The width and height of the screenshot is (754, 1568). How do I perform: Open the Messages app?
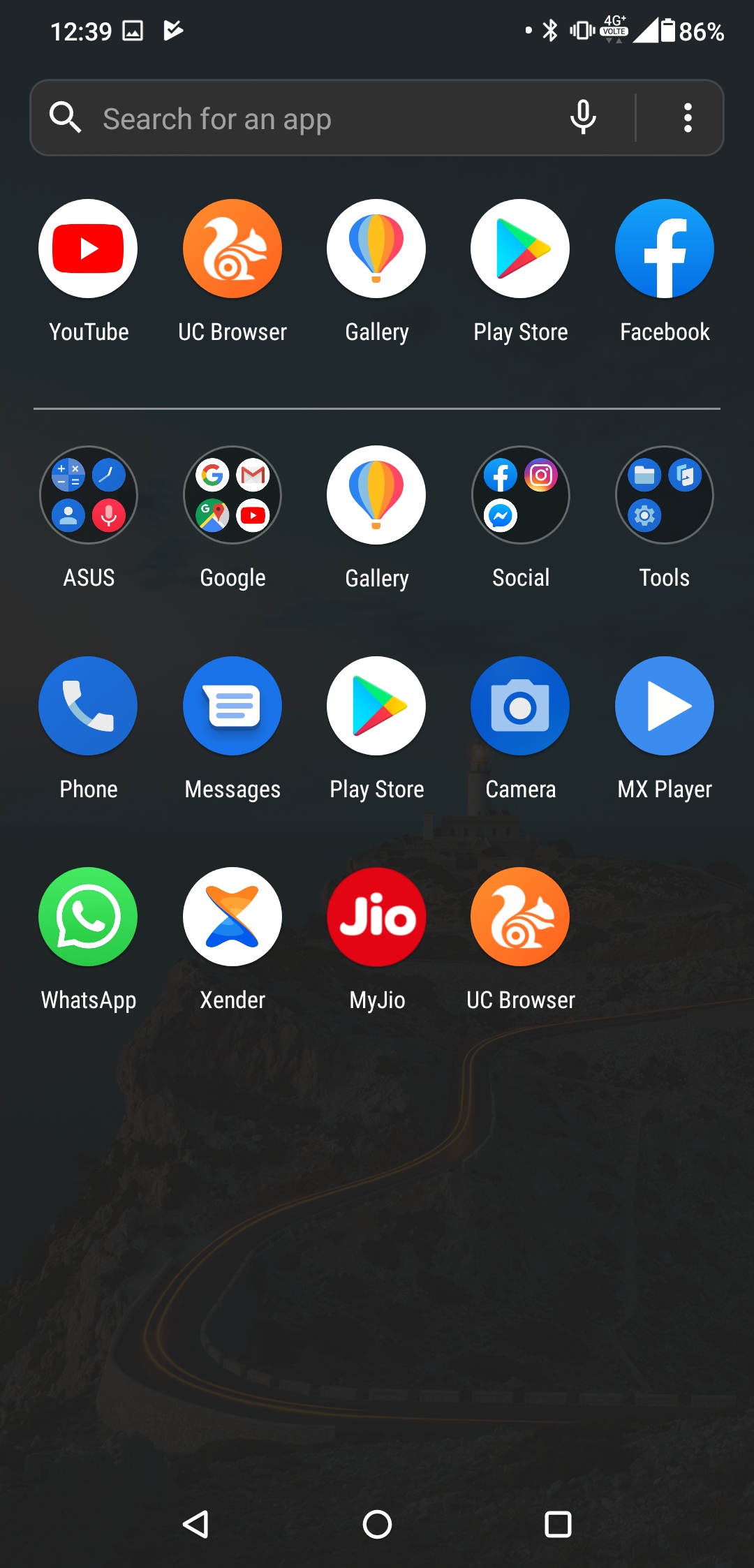232,707
